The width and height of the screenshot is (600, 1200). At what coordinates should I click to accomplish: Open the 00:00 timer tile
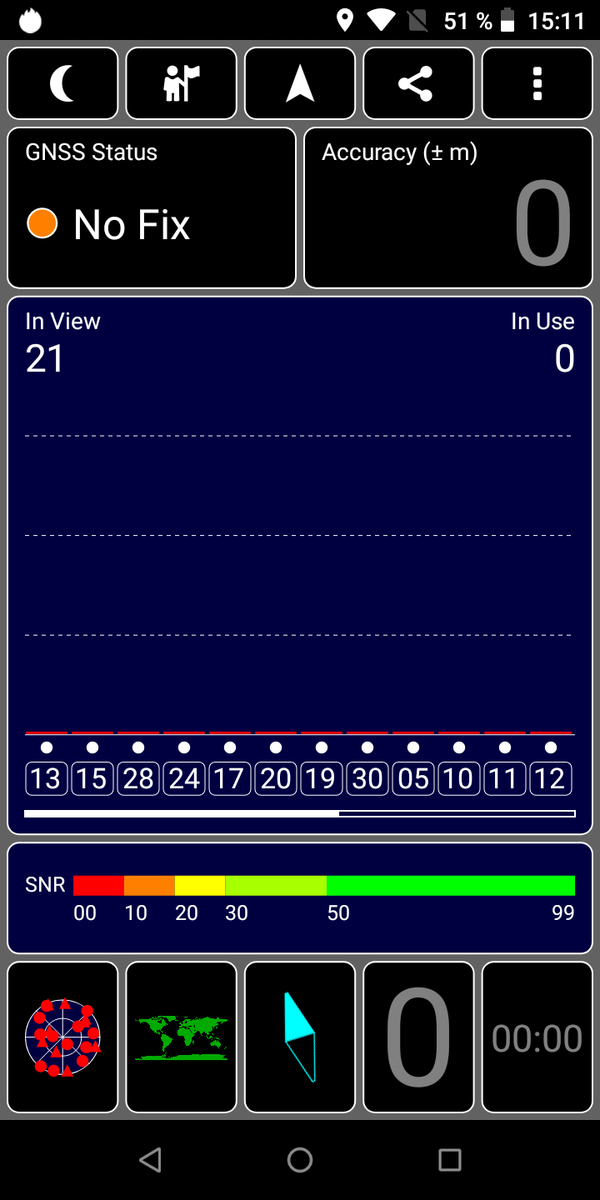click(537, 1037)
